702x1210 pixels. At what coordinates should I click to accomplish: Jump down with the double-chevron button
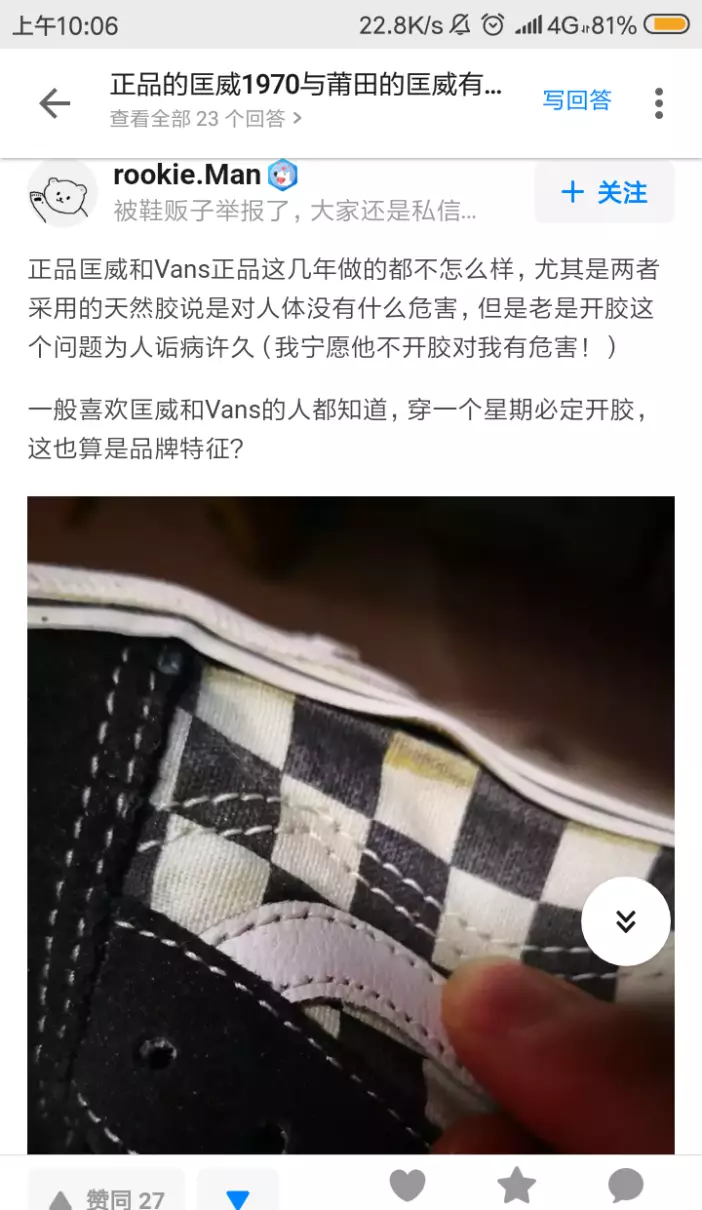tap(626, 921)
